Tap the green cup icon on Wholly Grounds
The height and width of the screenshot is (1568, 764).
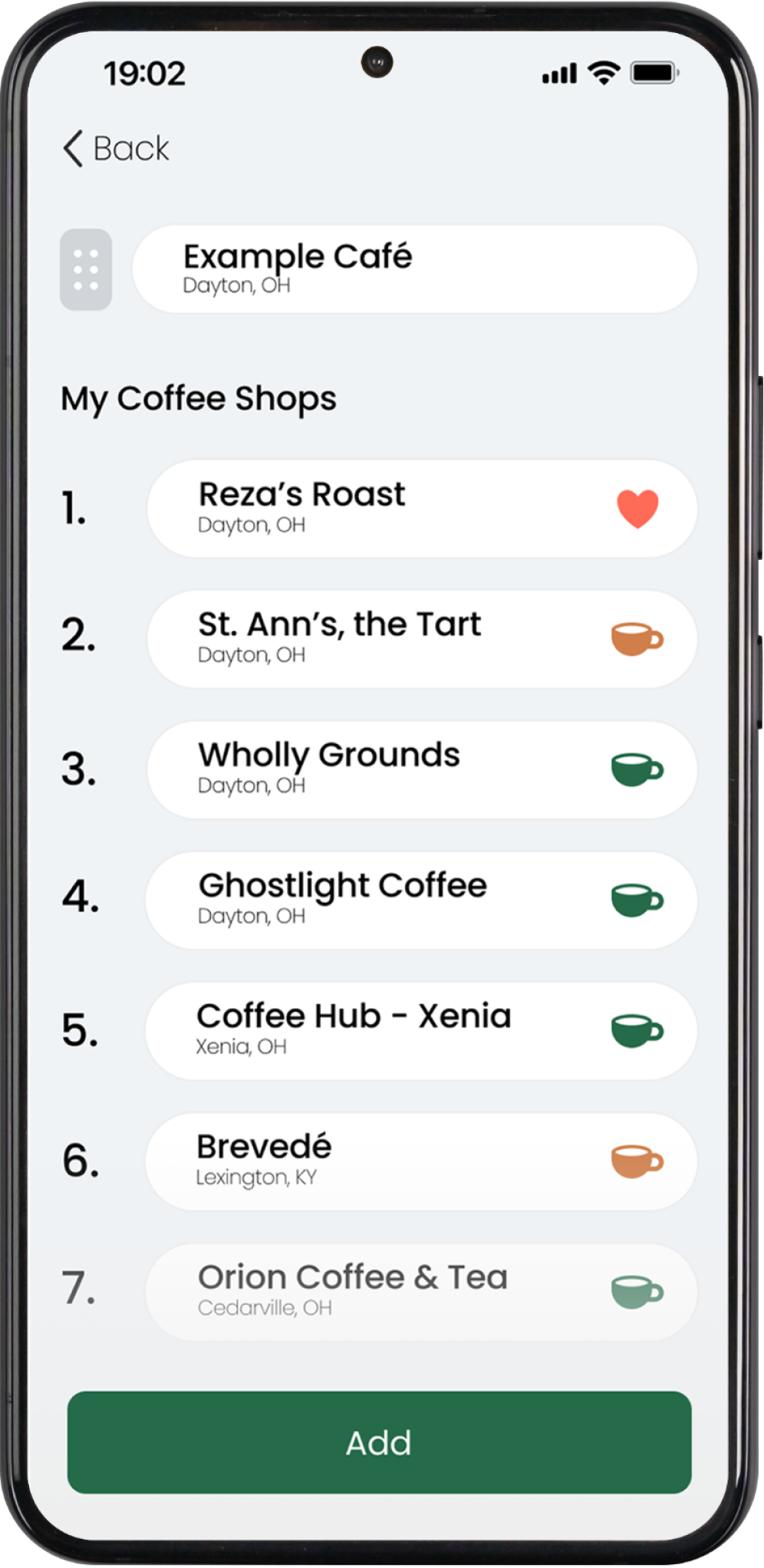(637, 769)
